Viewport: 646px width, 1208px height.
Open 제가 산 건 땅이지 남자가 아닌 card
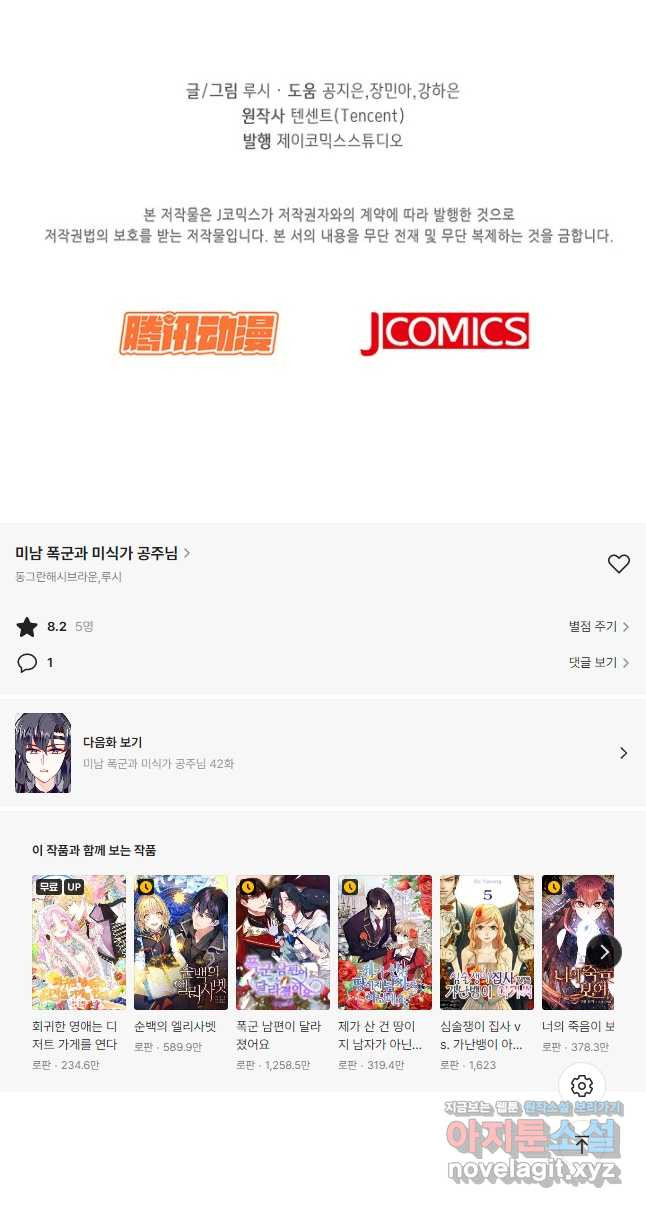click(385, 943)
